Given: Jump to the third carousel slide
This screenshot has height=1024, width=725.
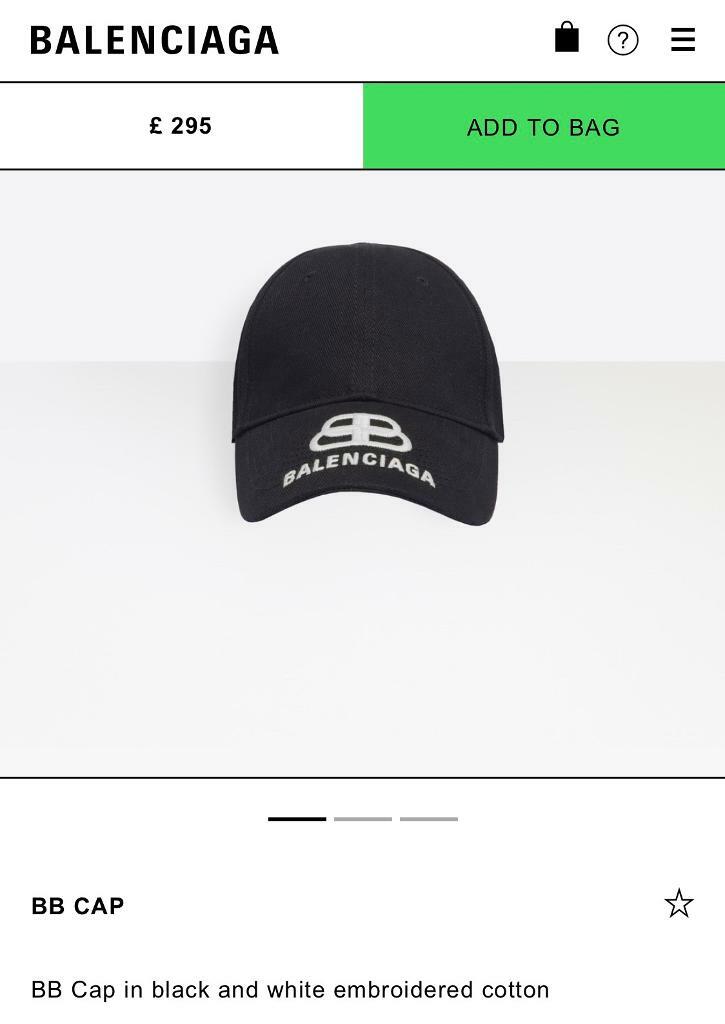Looking at the screenshot, I should pos(429,818).
